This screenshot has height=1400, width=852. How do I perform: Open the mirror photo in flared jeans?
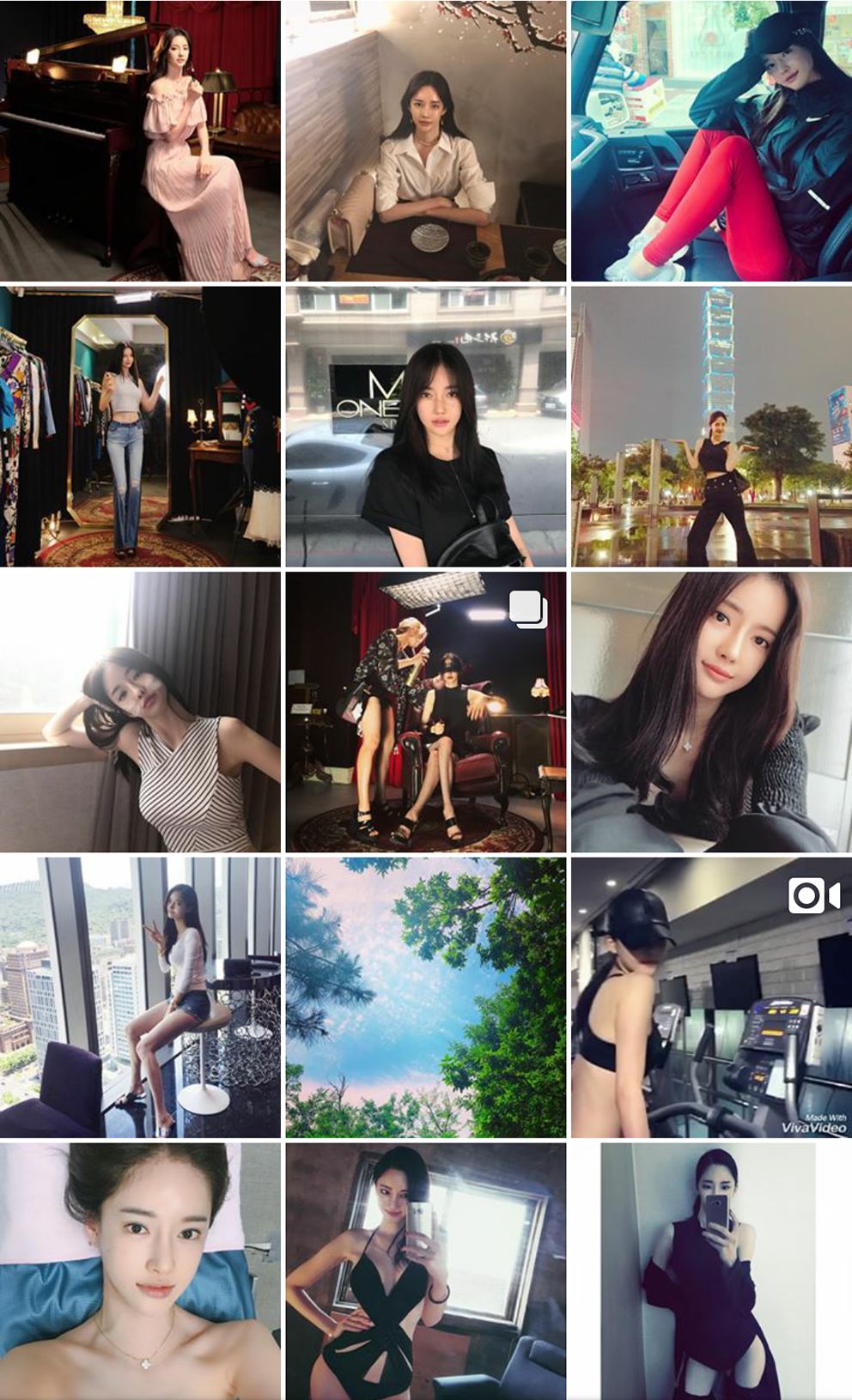click(x=140, y=427)
